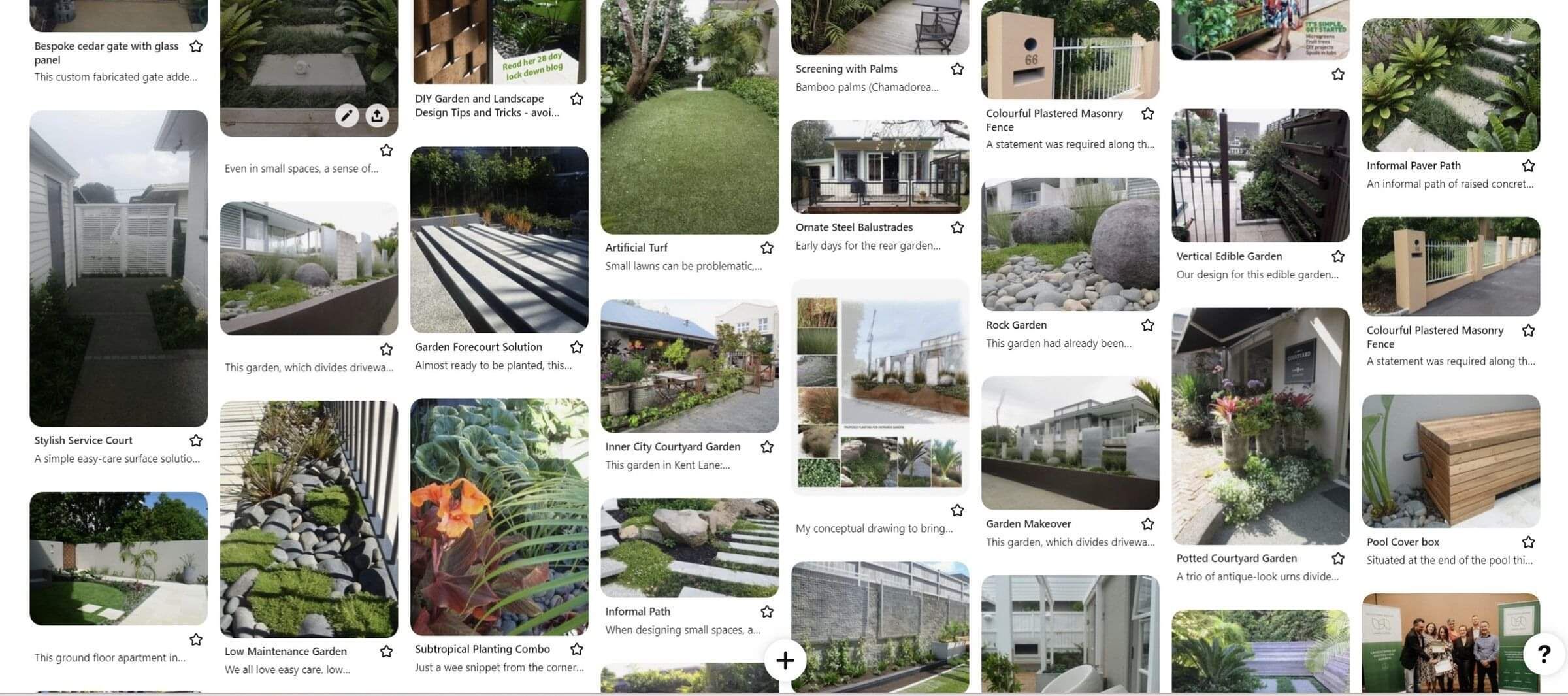Open the Potted Courtyard Garden pin
The height and width of the screenshot is (696, 1568).
point(1260,426)
